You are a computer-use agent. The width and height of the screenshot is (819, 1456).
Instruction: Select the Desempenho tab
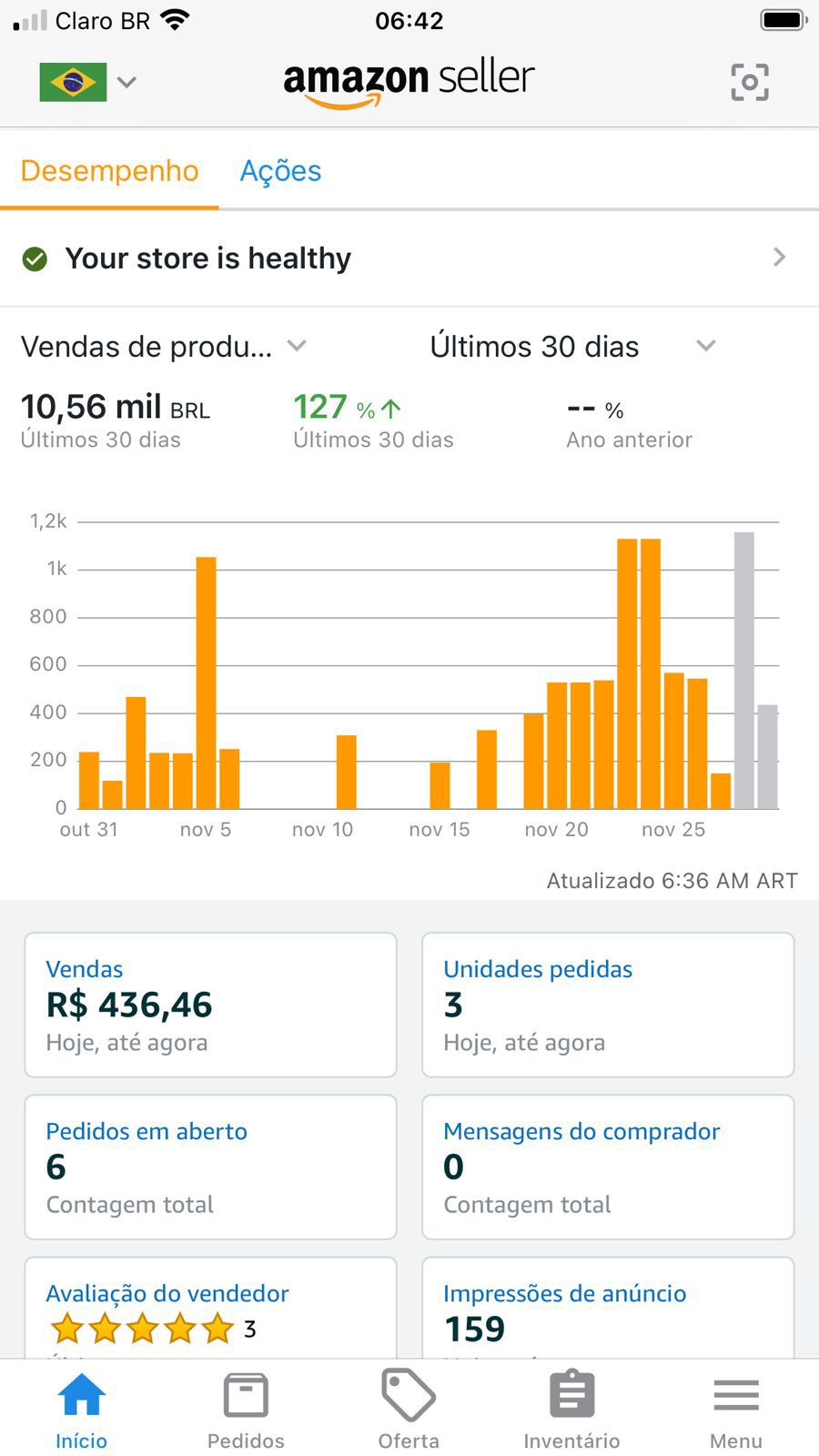pos(109,171)
